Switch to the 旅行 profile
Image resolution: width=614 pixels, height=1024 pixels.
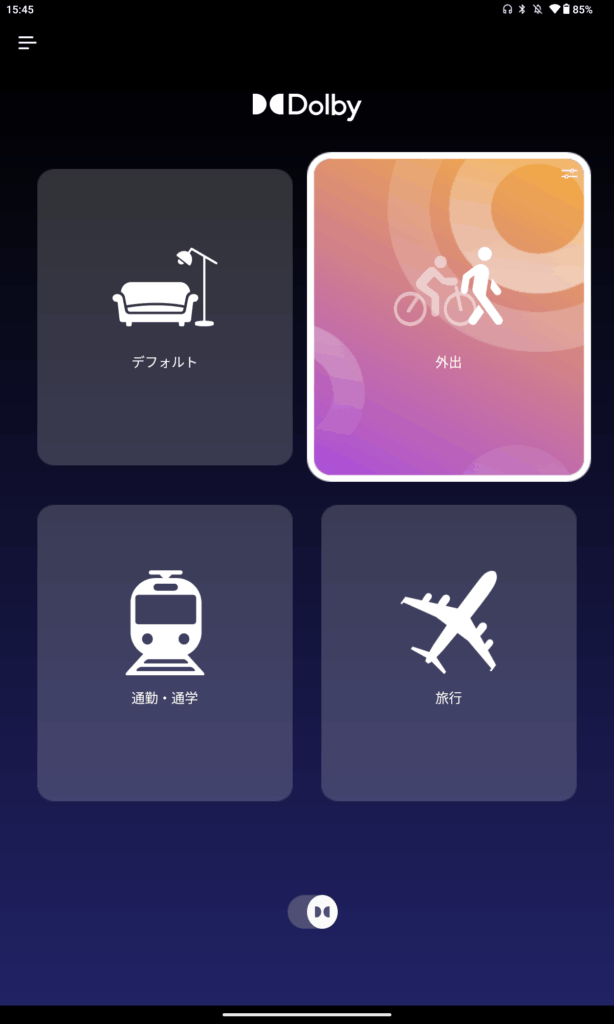tap(448, 652)
